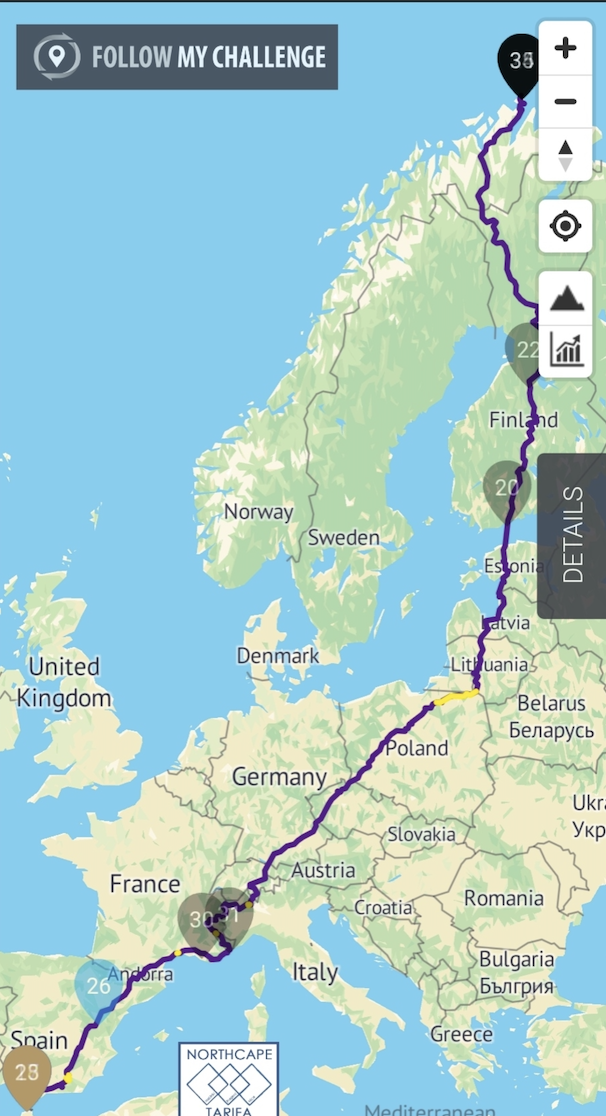The width and height of the screenshot is (606, 1116).
Task: Open the statistics chart
Action: pos(565,351)
